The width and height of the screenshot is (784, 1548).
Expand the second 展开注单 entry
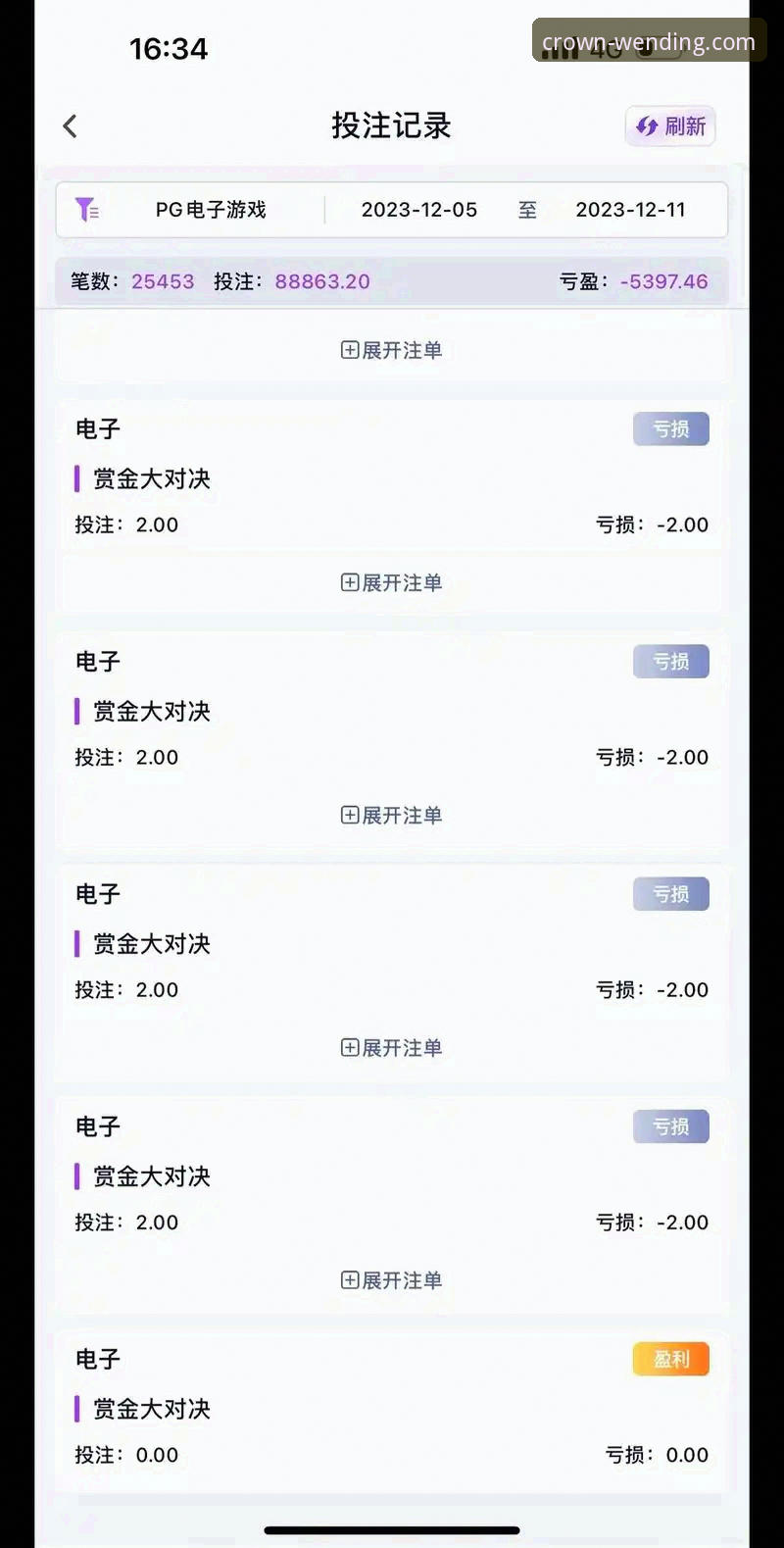[x=391, y=582]
